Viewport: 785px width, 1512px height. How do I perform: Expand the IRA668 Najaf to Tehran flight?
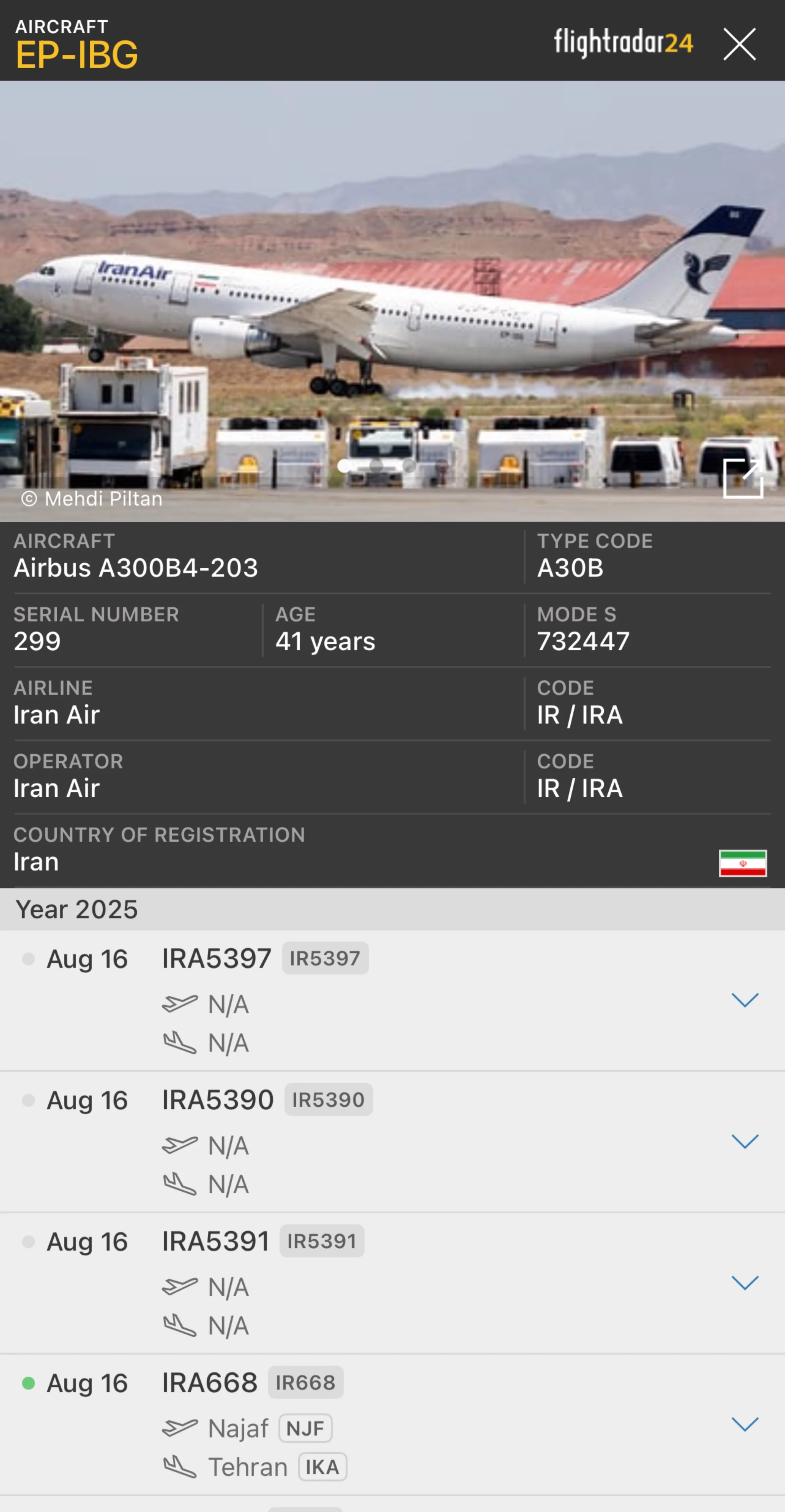click(x=744, y=1424)
